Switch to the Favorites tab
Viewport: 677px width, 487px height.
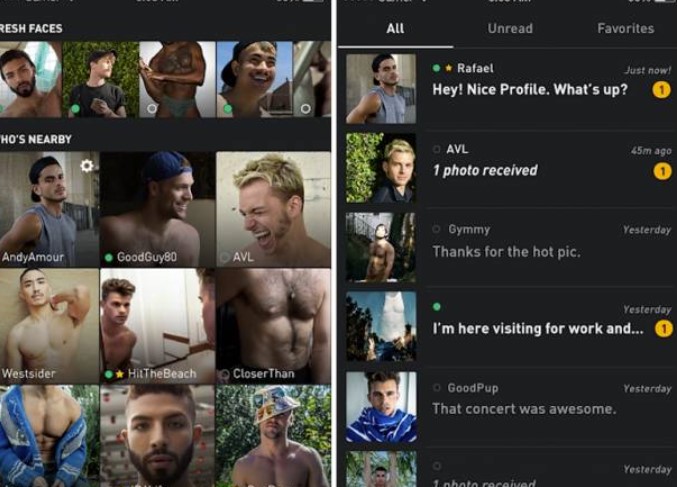(x=625, y=29)
